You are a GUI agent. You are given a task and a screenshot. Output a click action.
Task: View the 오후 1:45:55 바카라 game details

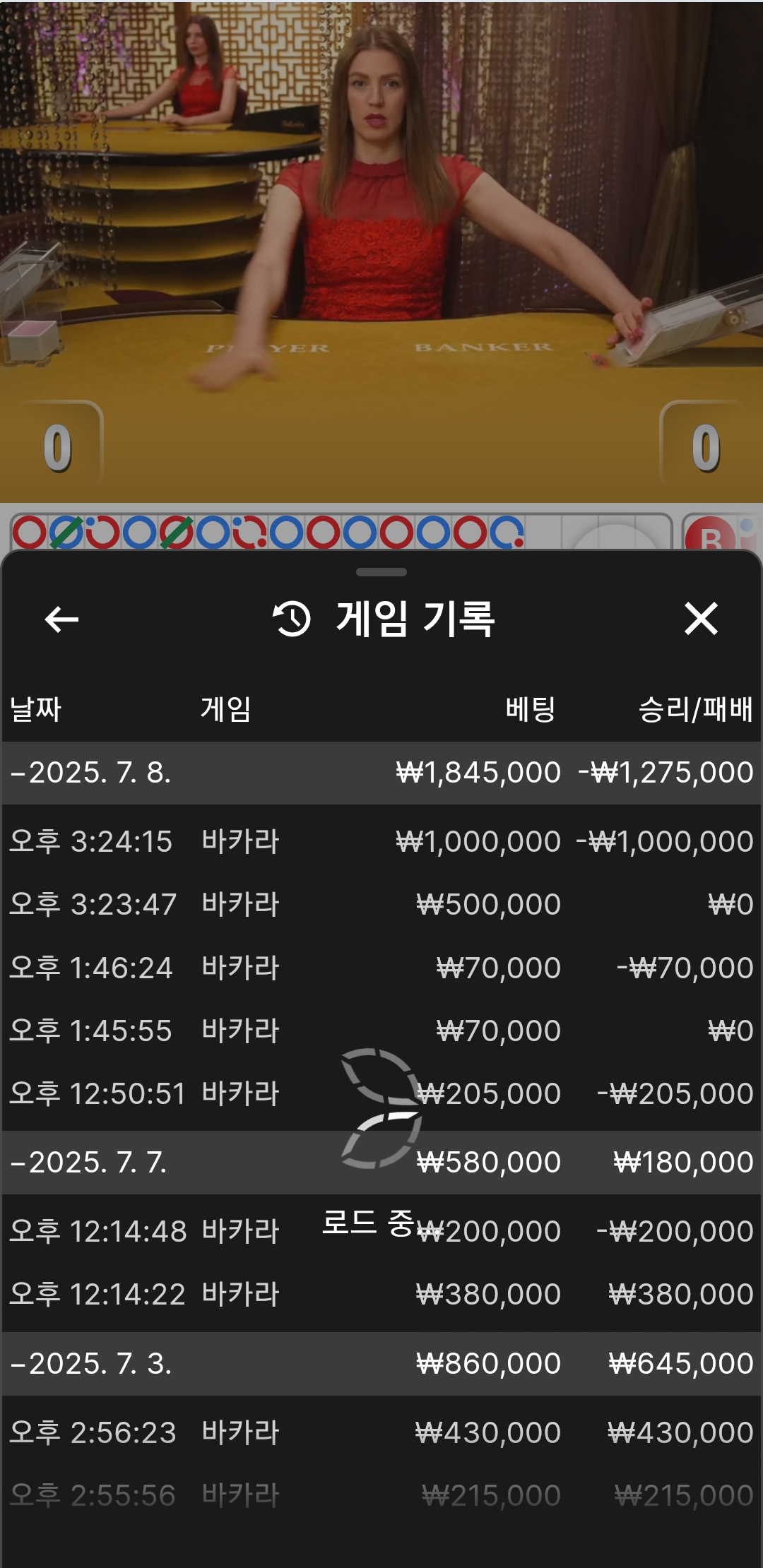coord(381,1031)
